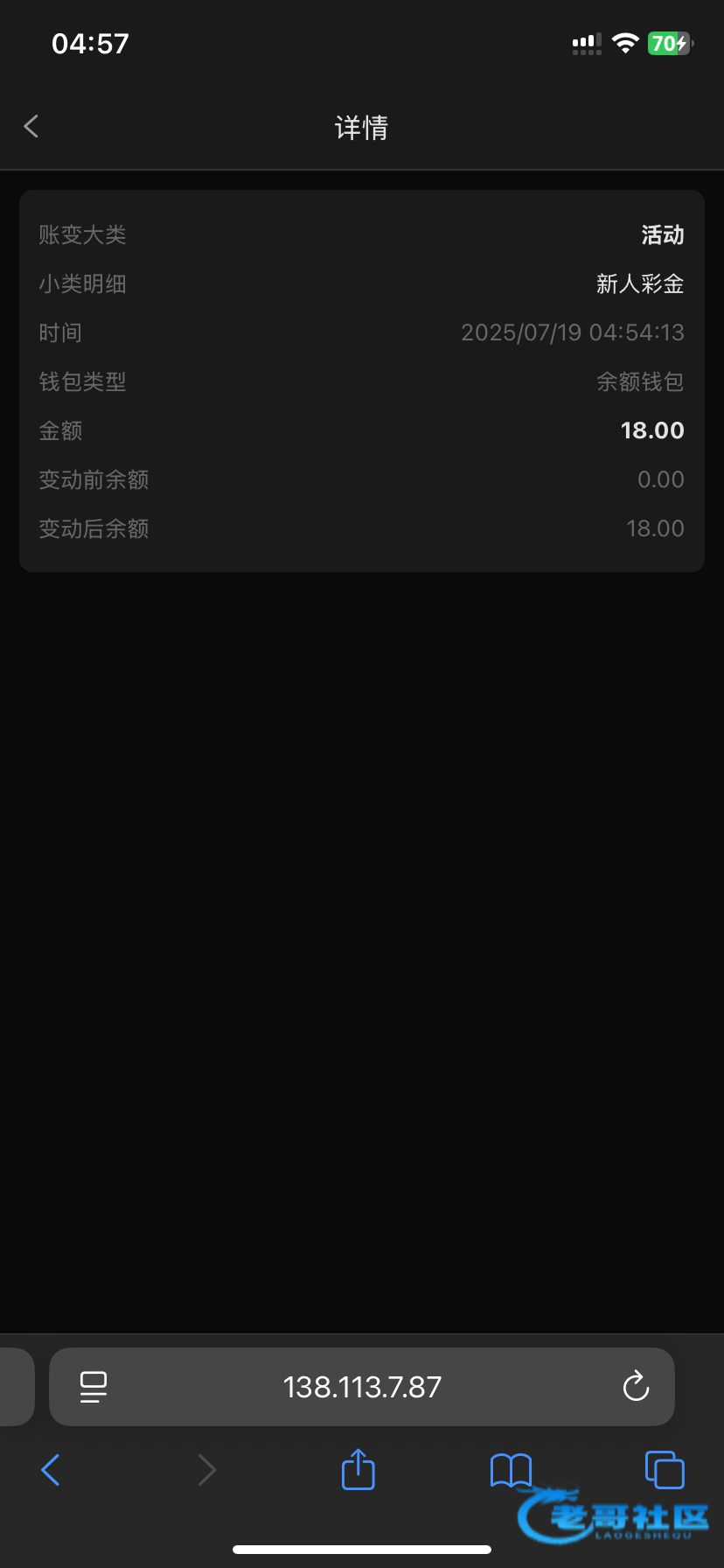Show all open Safari tabs
This screenshot has width=724, height=1568.
point(664,1470)
